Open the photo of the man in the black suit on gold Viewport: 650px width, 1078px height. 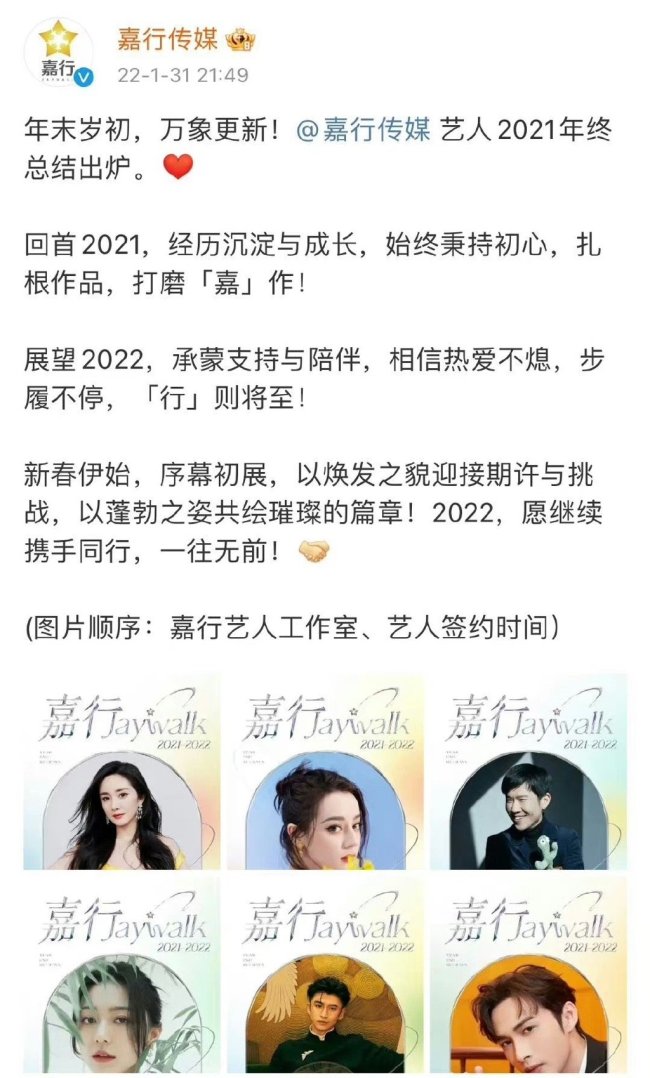324,978
